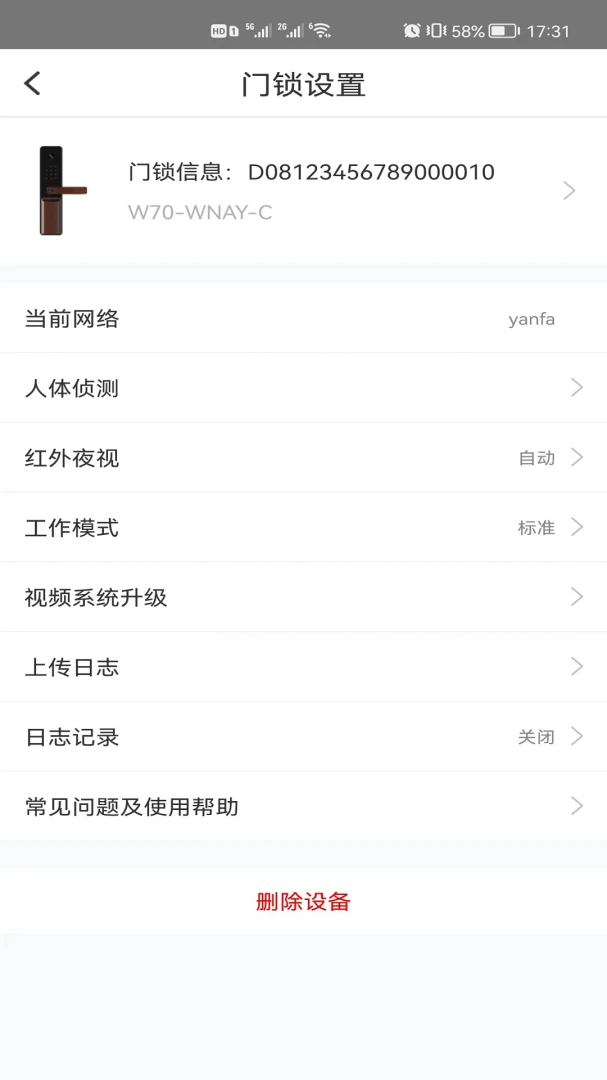This screenshot has width=607, height=1080.
Task: Open 人体侦测 settings
Action: click(x=303, y=388)
